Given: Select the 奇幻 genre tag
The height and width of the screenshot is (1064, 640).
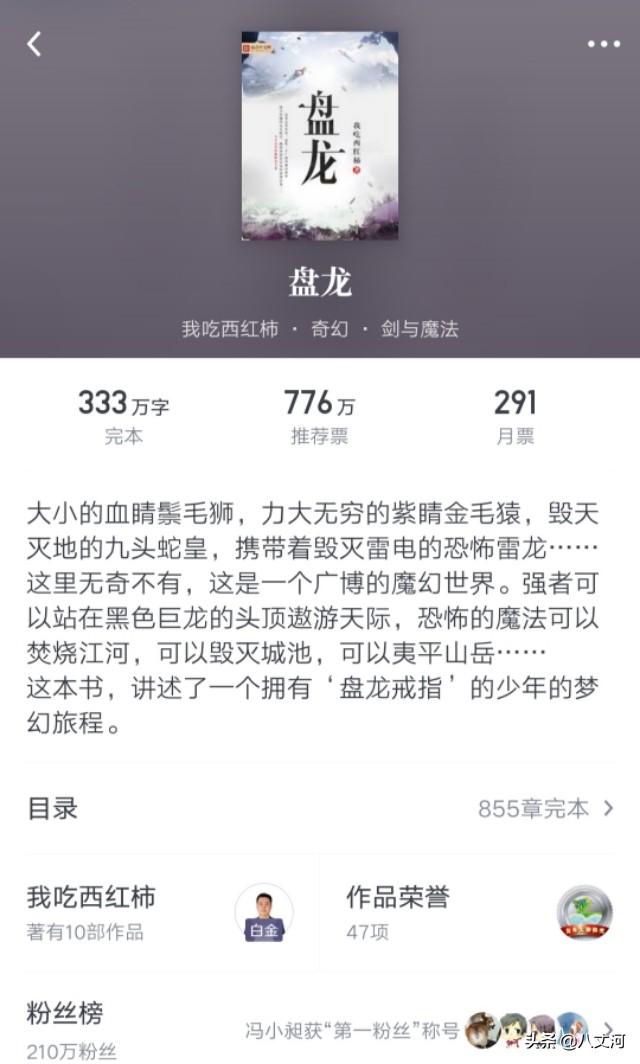Looking at the screenshot, I should point(329,328).
